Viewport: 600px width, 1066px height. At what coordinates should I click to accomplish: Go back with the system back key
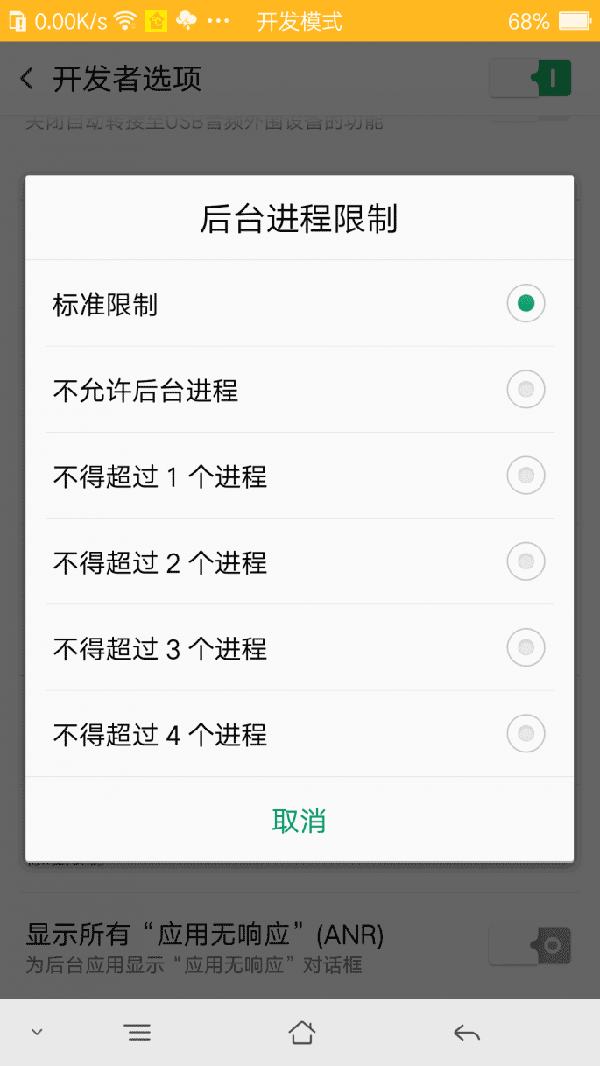point(466,1033)
